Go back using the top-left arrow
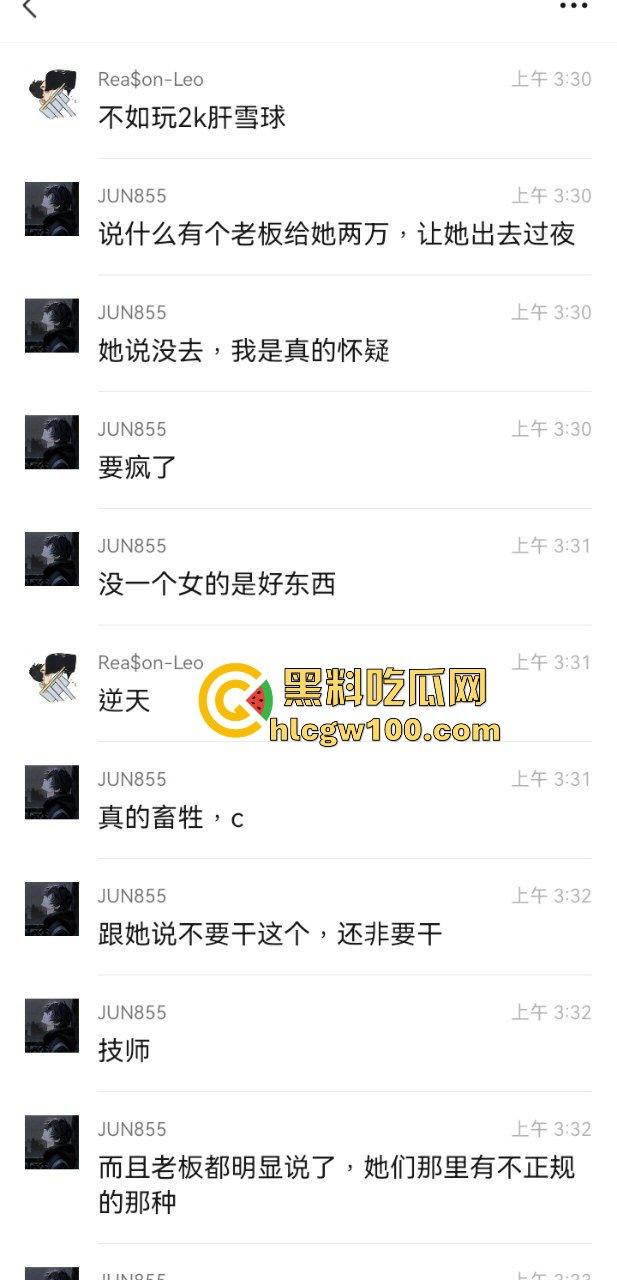Viewport: 617px width, 1280px height. click(29, 8)
